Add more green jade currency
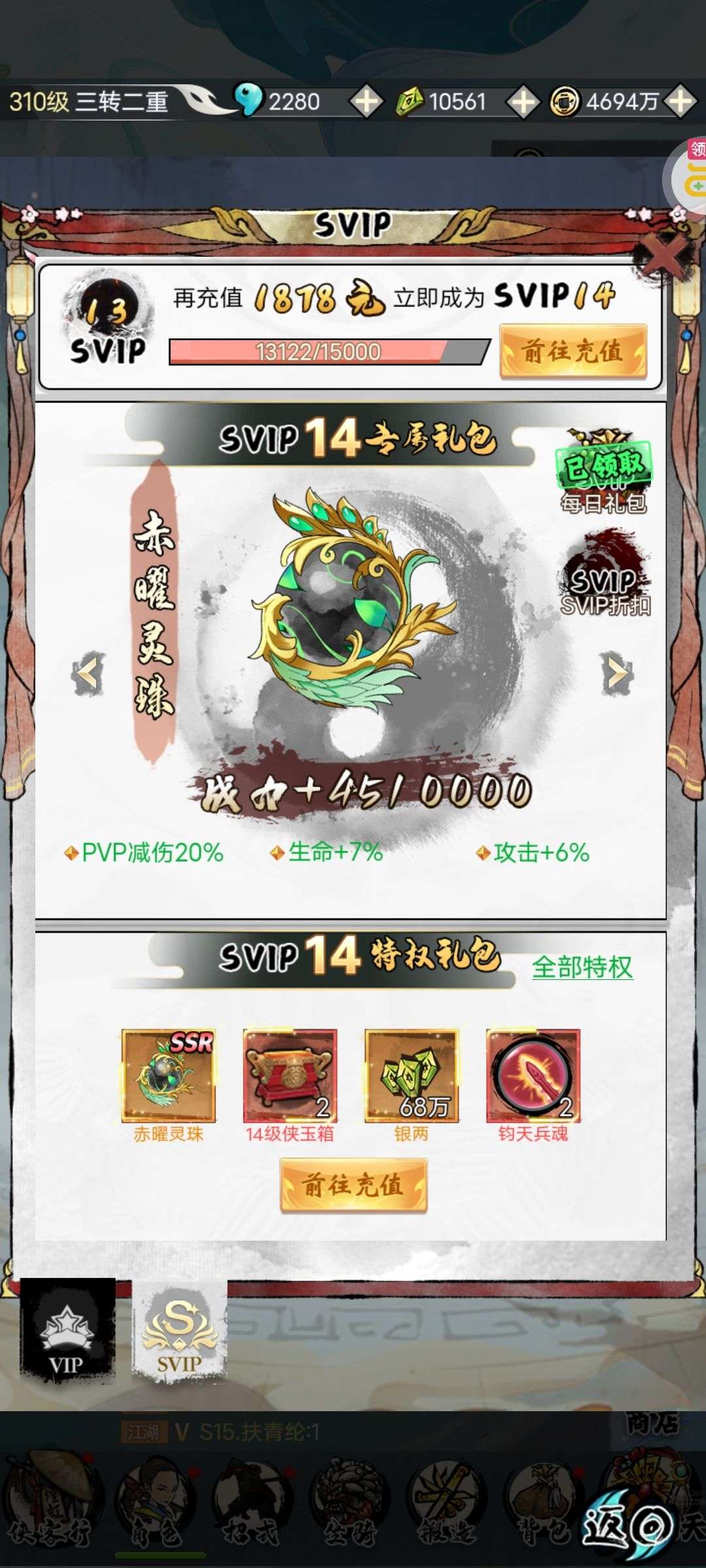Screen dimensions: 706x1568 [523, 102]
